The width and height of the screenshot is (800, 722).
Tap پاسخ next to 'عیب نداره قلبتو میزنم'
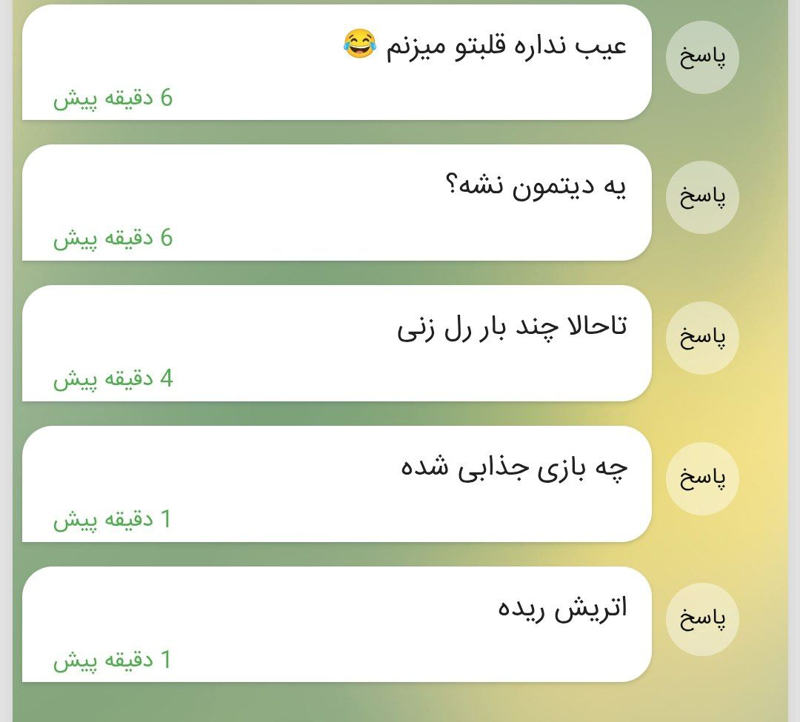point(702,57)
